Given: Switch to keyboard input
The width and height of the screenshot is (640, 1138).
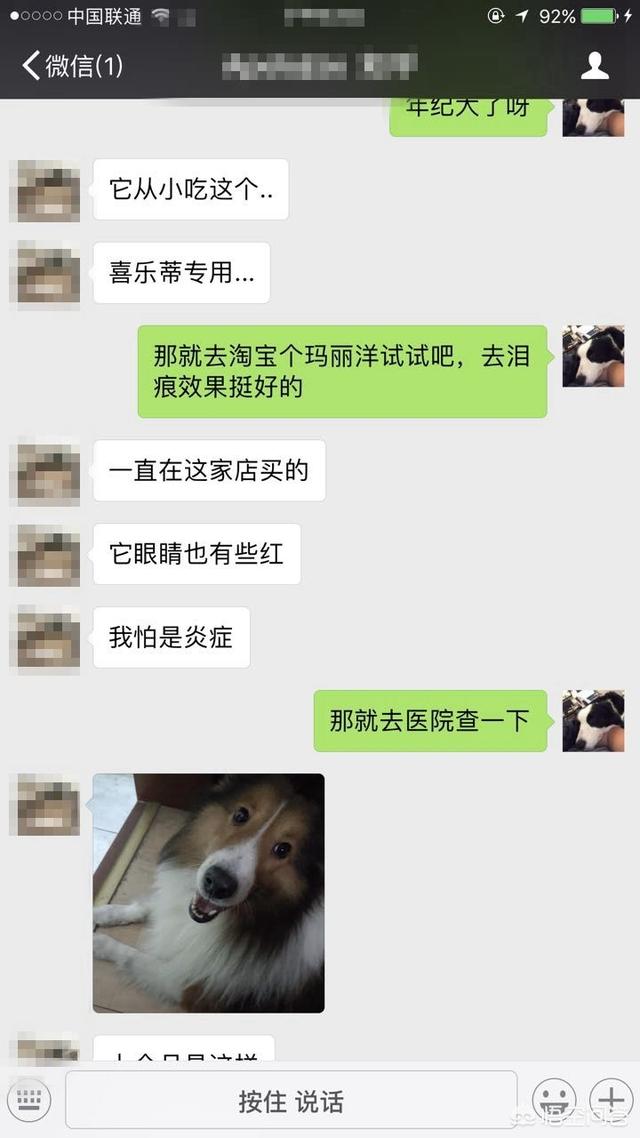Looking at the screenshot, I should [32, 1101].
